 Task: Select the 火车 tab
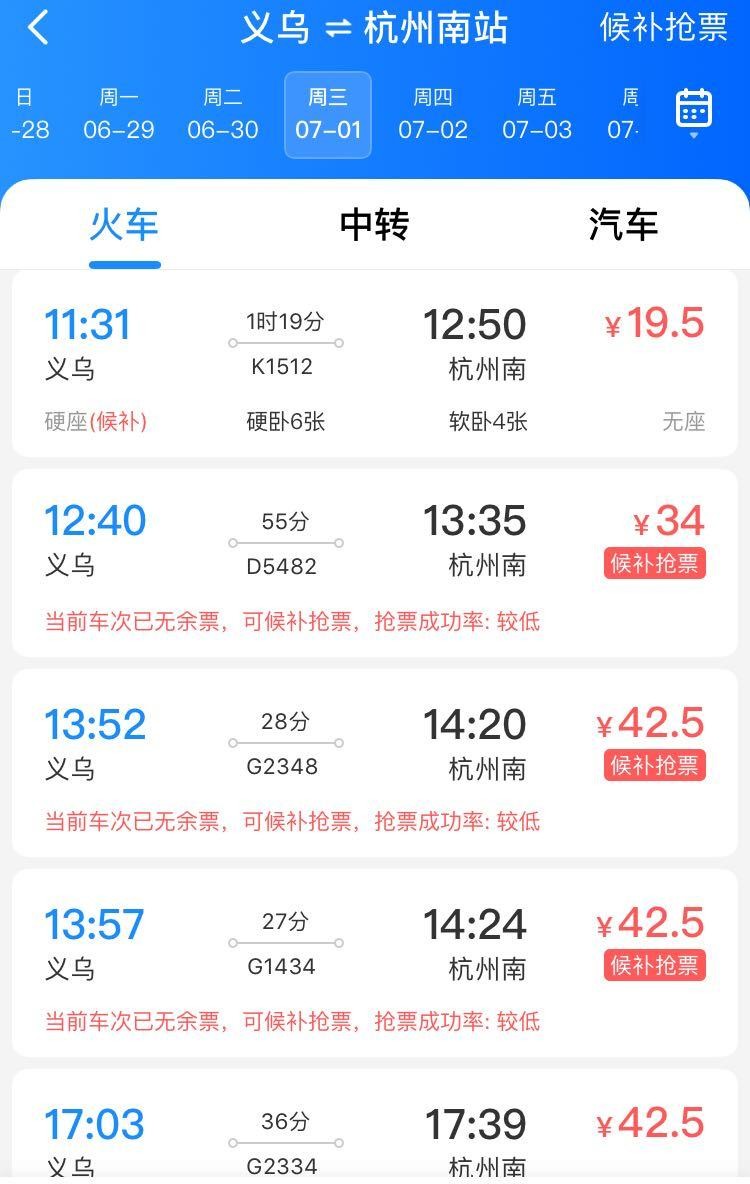pos(124,225)
